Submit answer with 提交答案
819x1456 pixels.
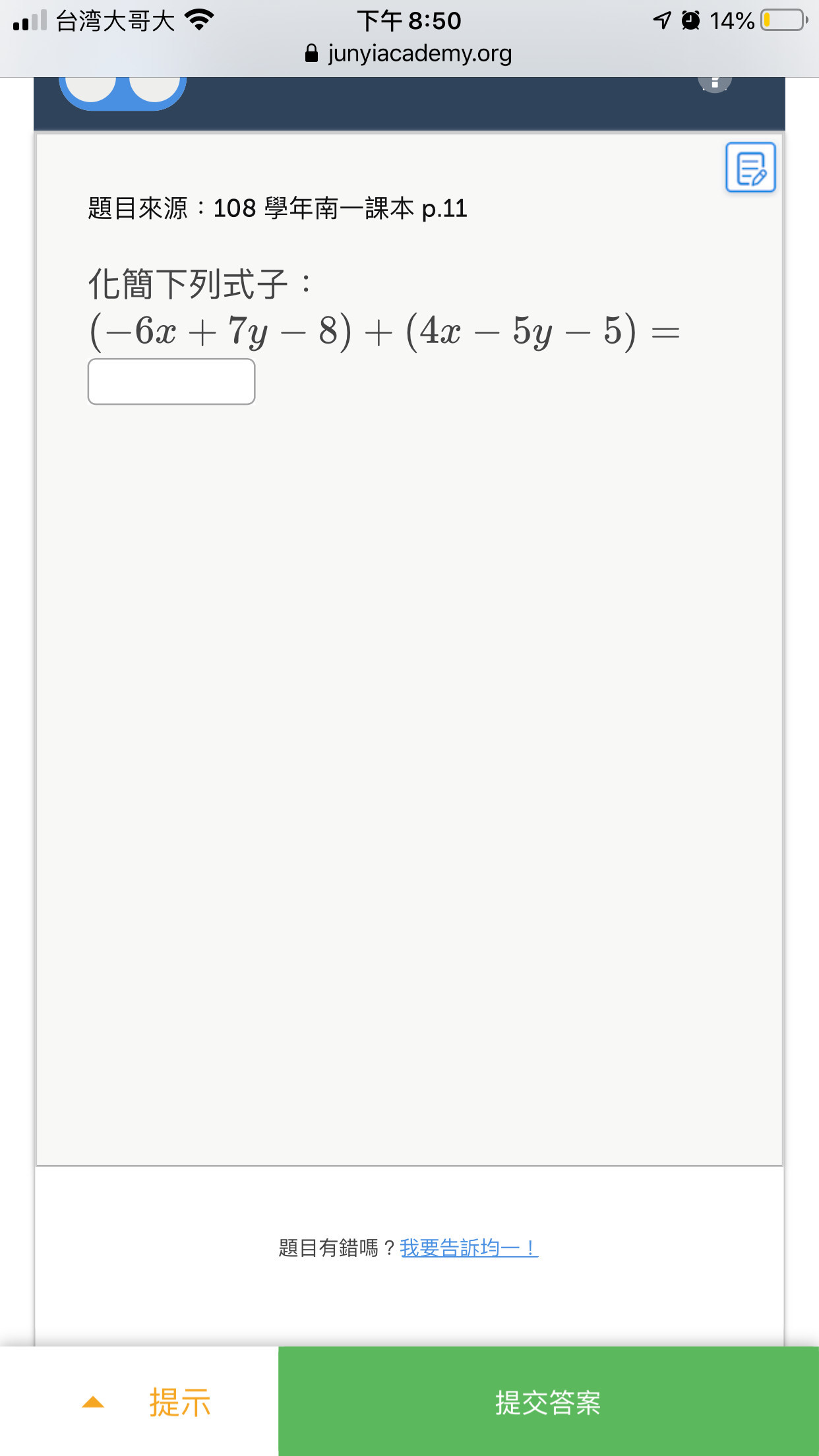click(549, 1401)
